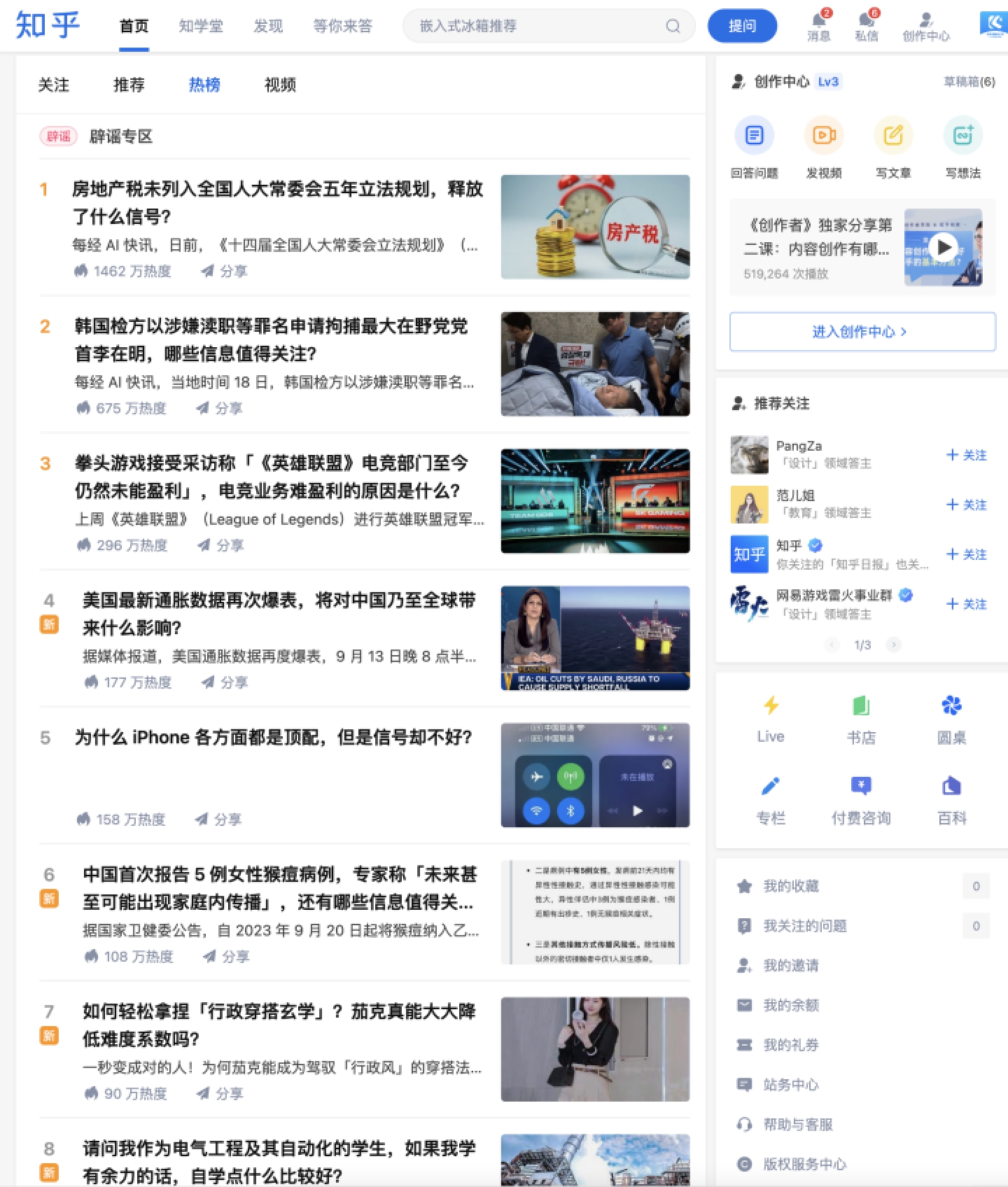Screen dimensions: 1008x1187
Task: Follow 网易游戏雷火事业群
Action: pyautogui.click(x=967, y=604)
